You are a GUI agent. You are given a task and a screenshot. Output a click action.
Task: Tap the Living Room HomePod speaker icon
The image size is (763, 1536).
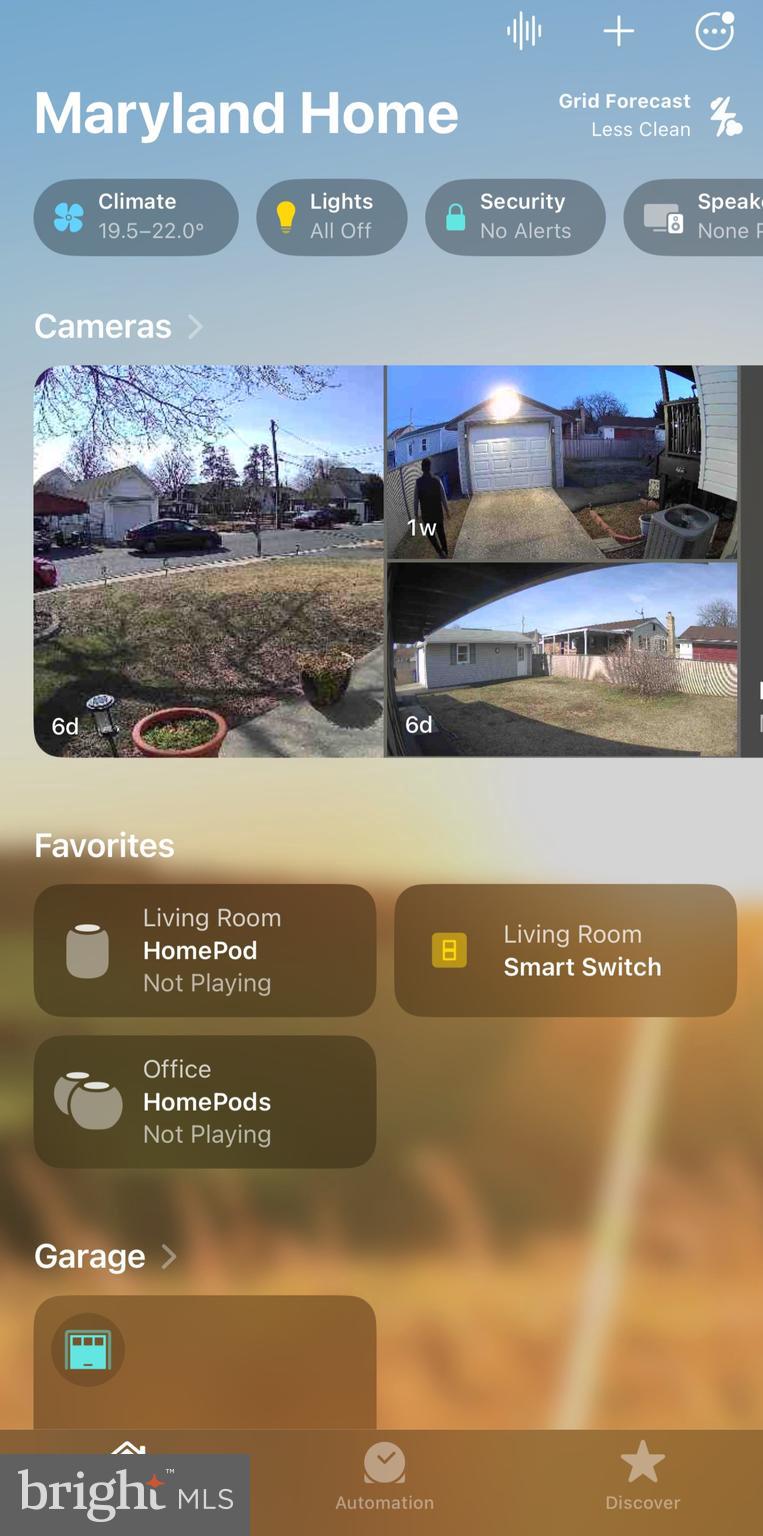(x=87, y=949)
